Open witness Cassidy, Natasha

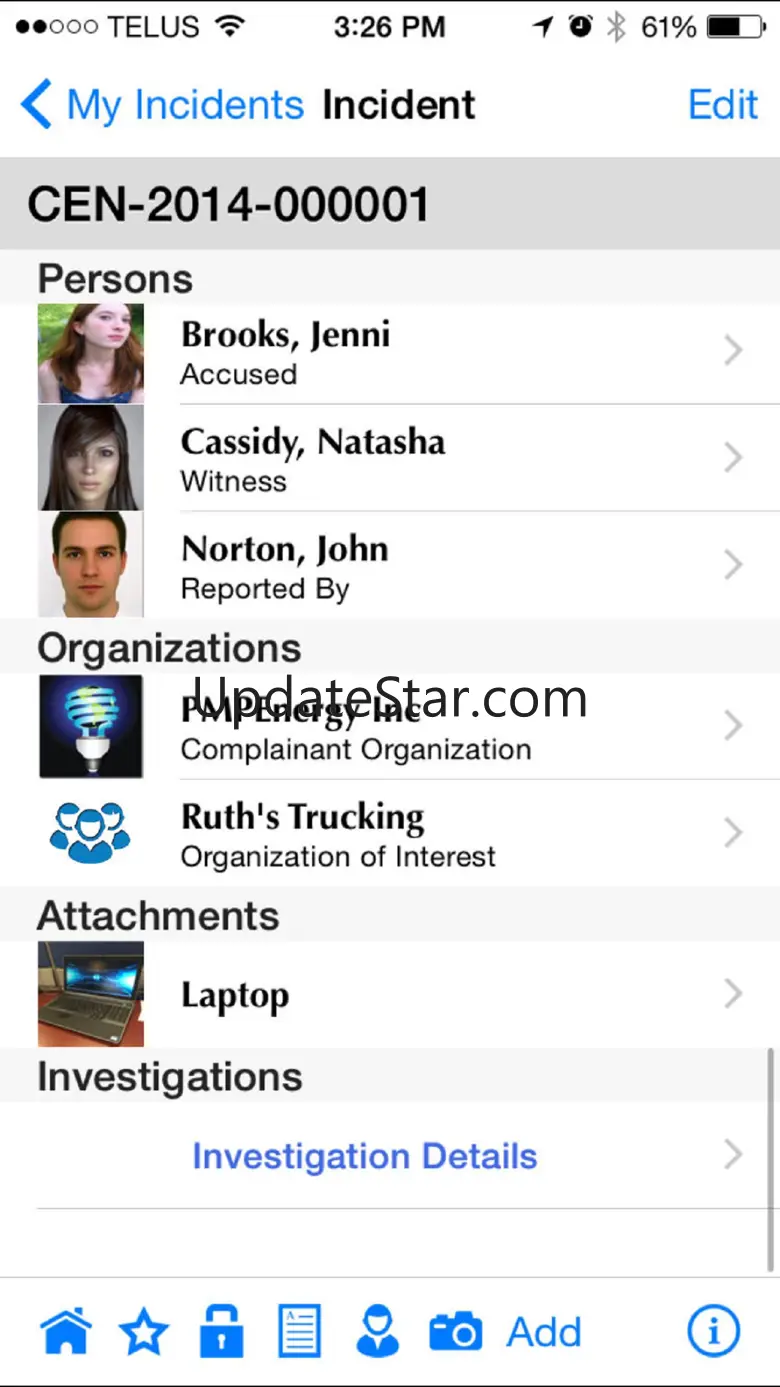390,458
